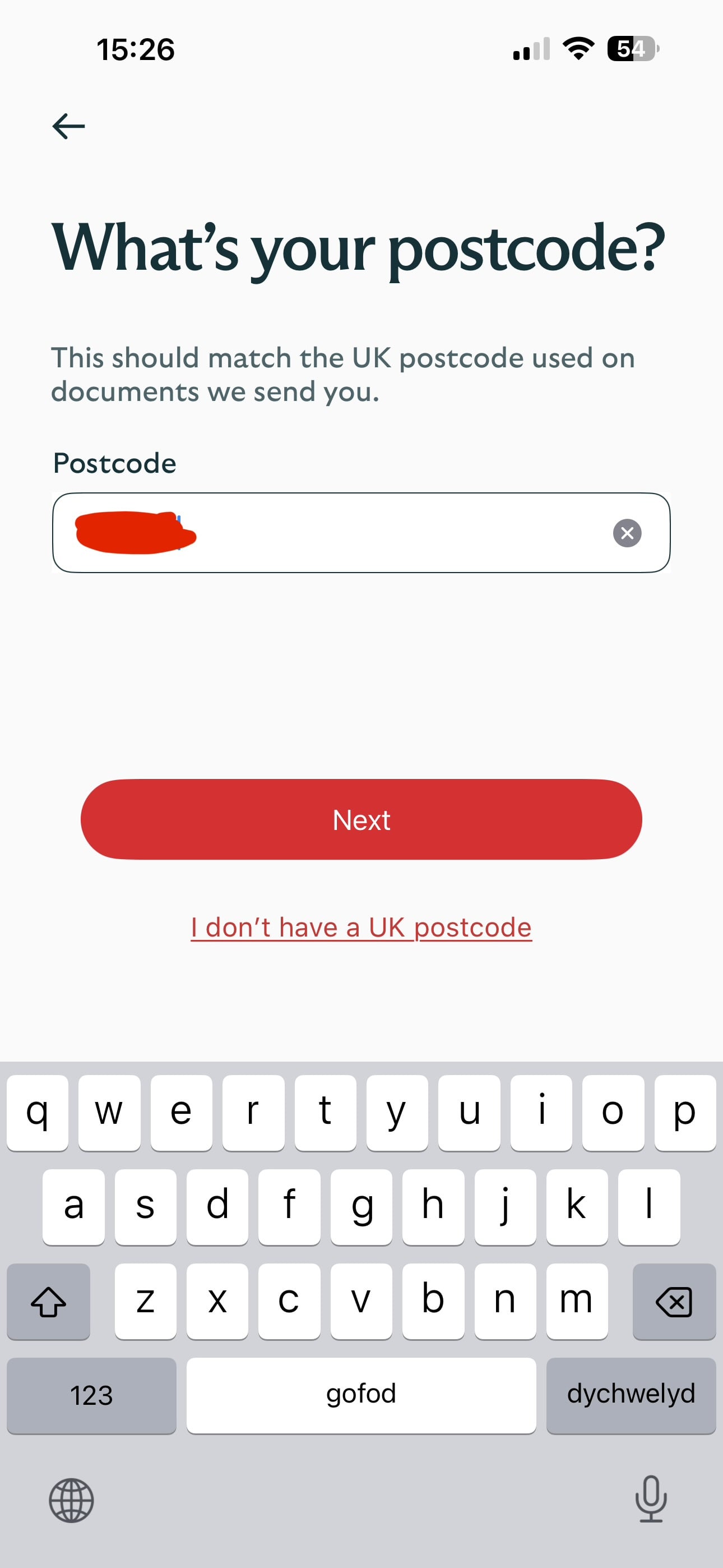Open "I don't have a UK postcode" link
723x1568 pixels.
[361, 928]
